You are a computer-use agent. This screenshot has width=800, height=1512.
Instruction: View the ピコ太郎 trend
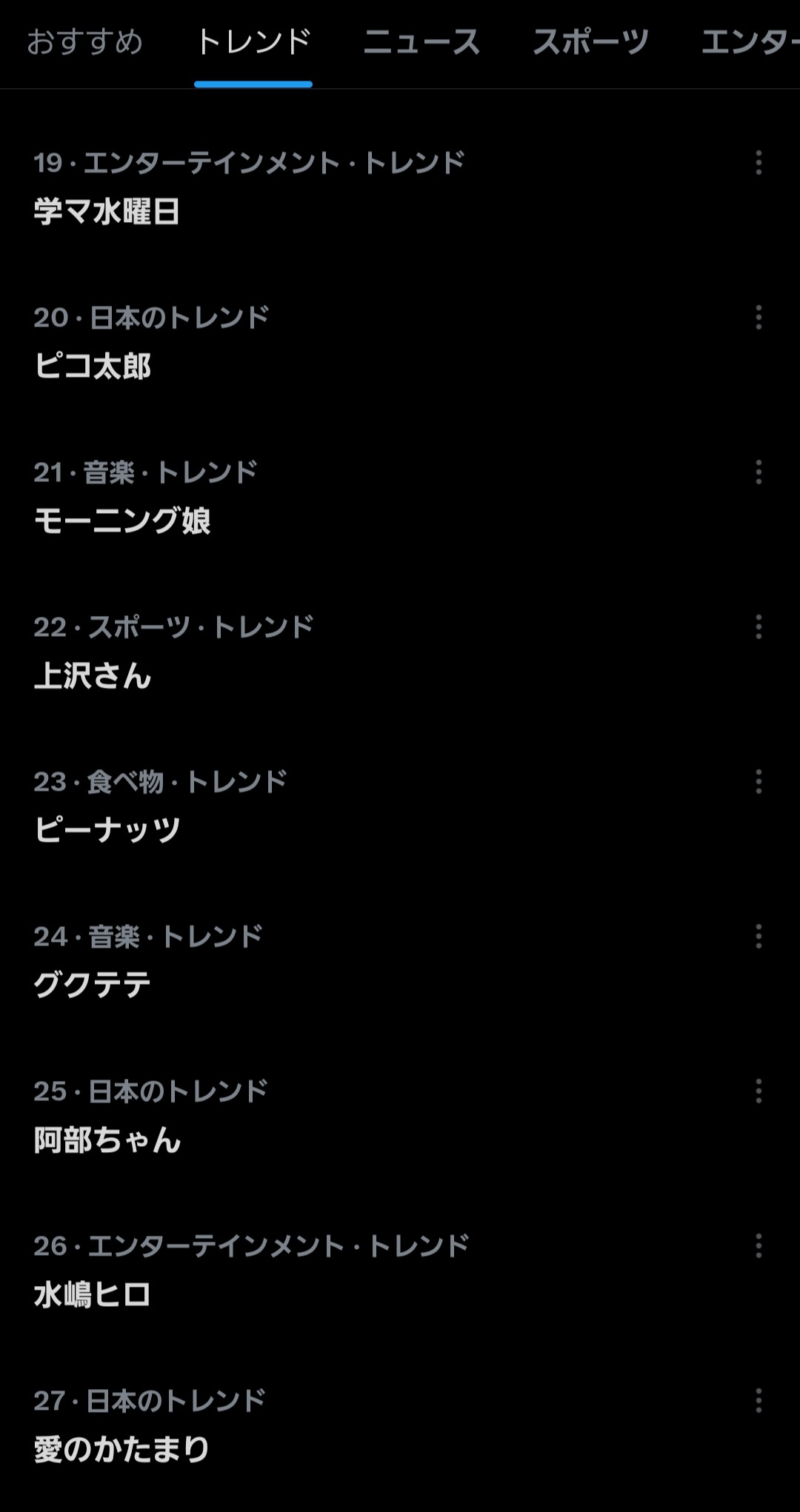93,367
